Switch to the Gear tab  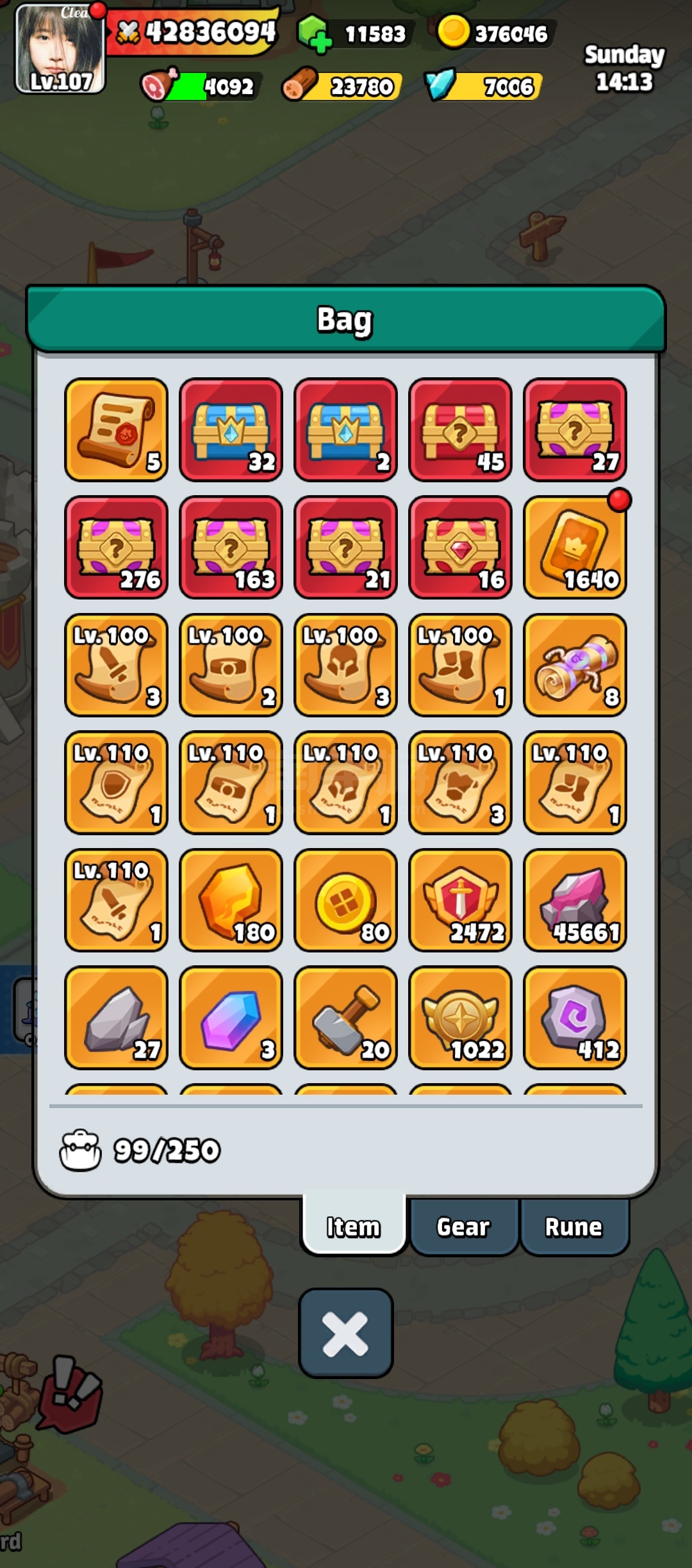click(463, 1227)
